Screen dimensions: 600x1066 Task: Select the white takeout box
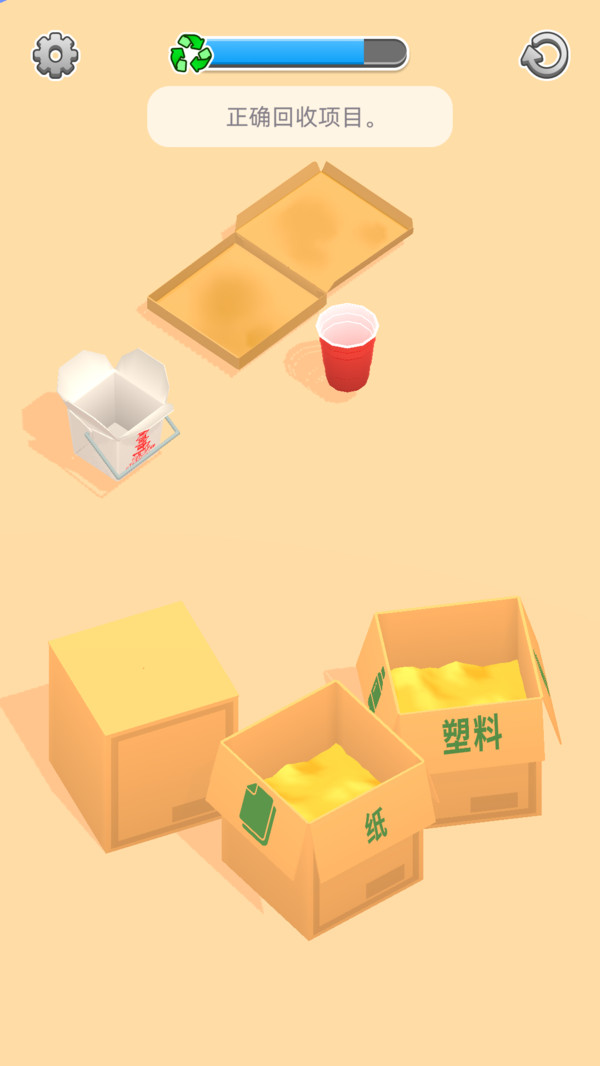tap(117, 413)
